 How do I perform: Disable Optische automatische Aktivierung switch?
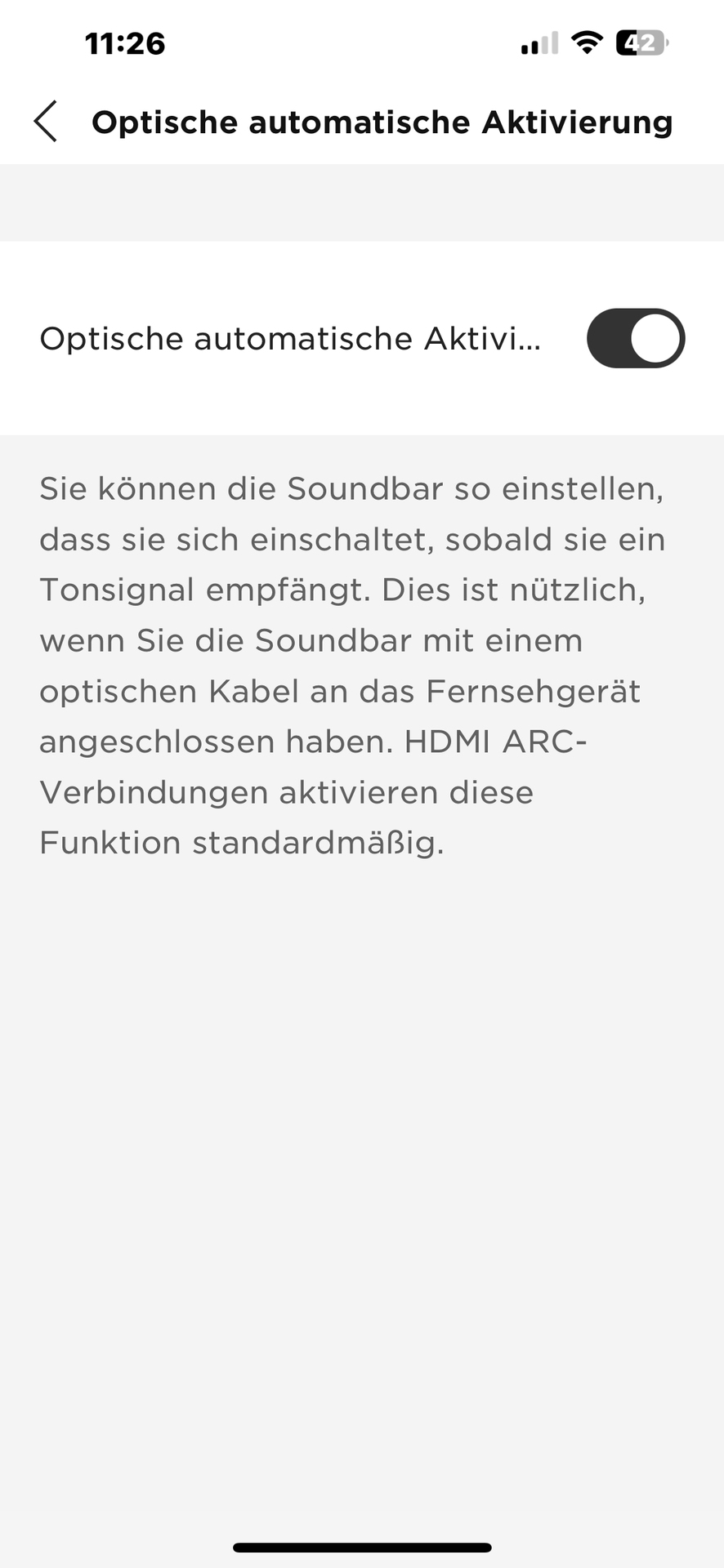[635, 338]
